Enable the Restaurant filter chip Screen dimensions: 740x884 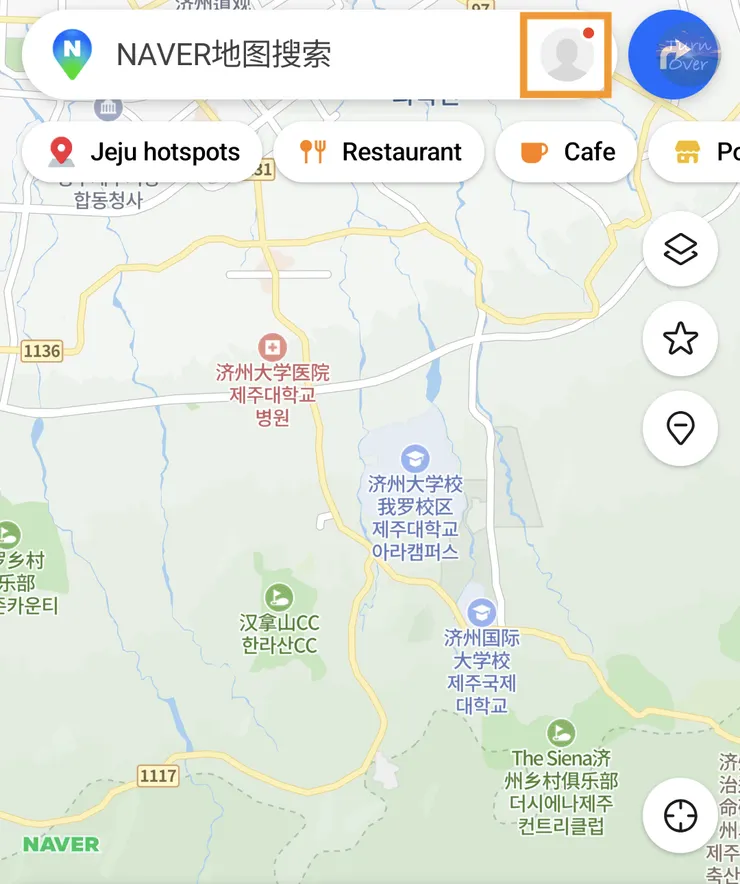click(382, 152)
